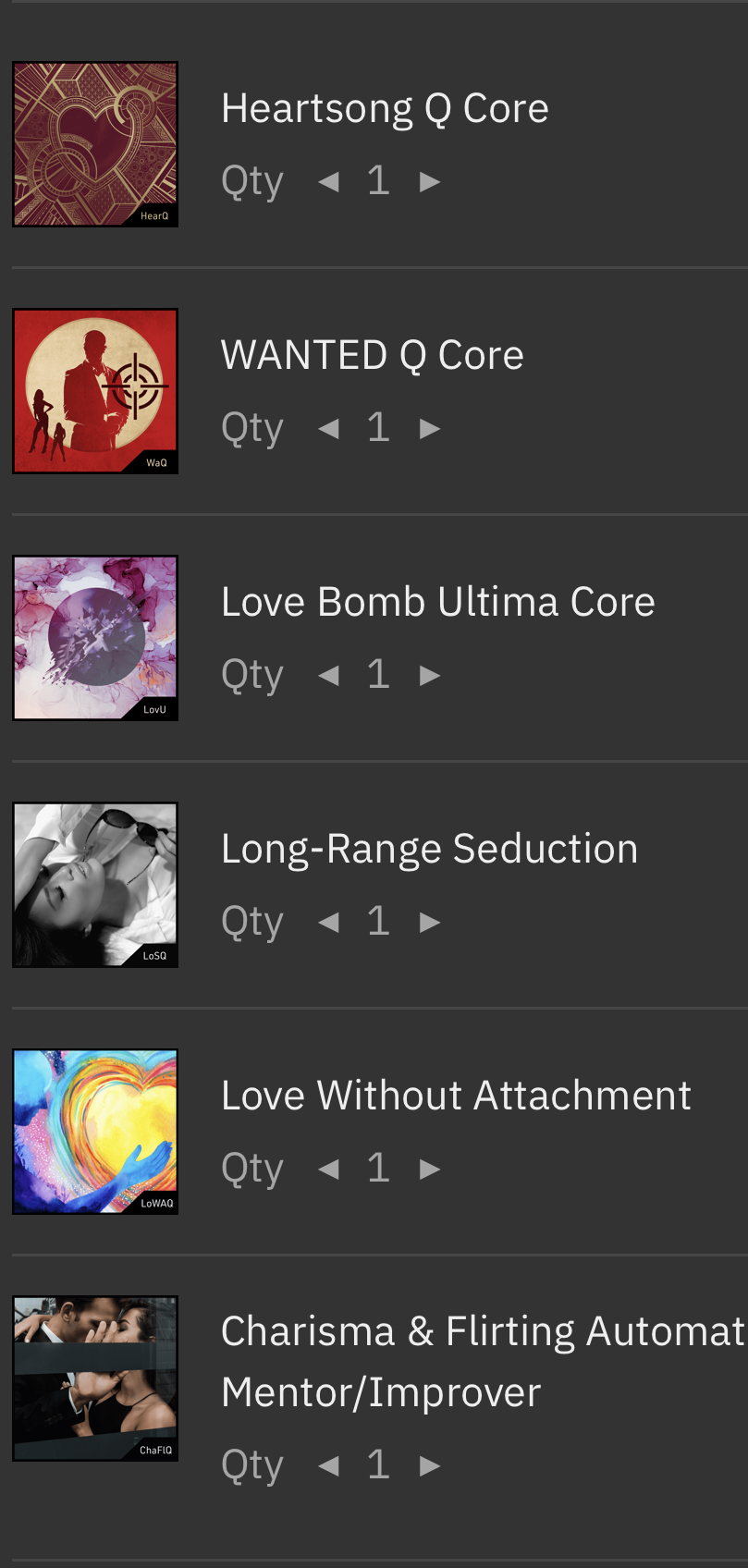Open the Charisma & Flirting cover image

[x=95, y=1378]
